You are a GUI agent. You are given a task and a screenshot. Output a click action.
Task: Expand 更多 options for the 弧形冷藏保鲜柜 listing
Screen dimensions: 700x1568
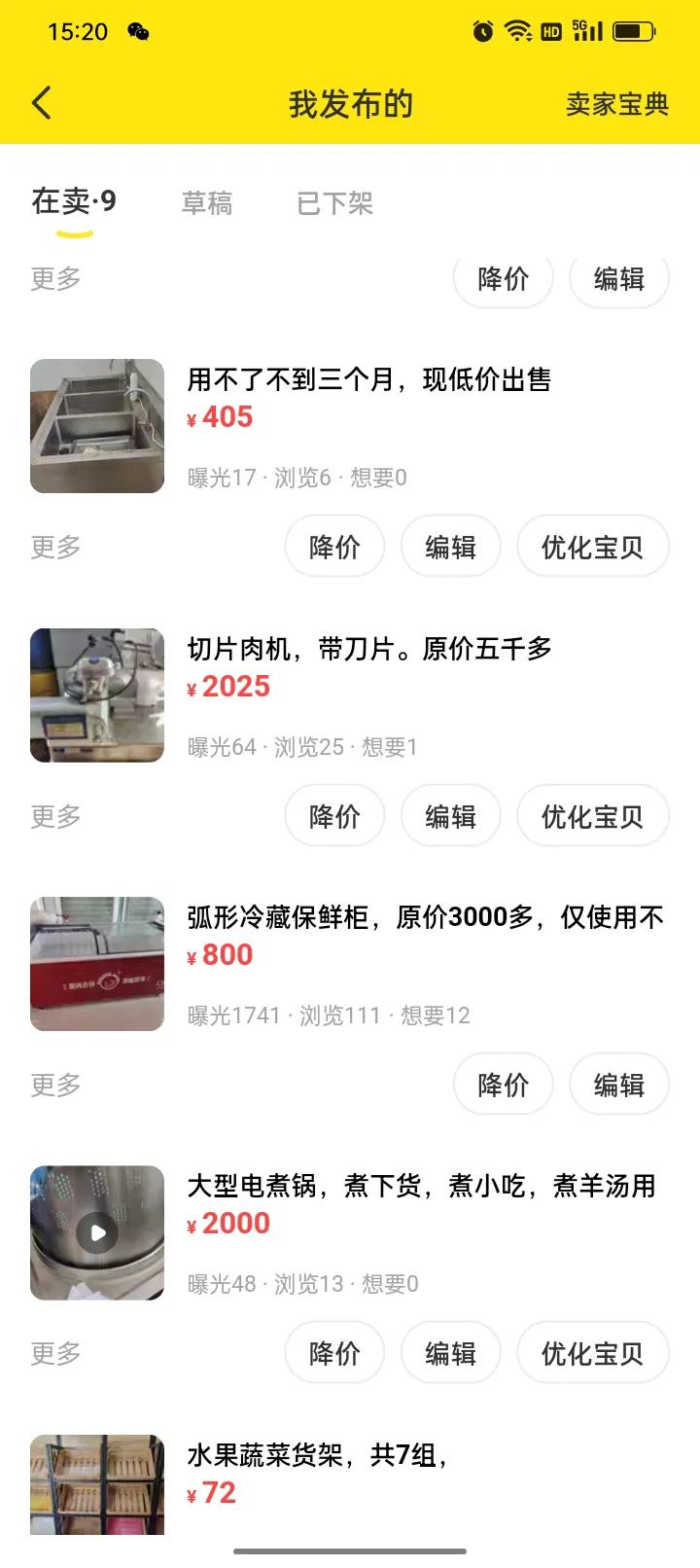click(x=53, y=1084)
